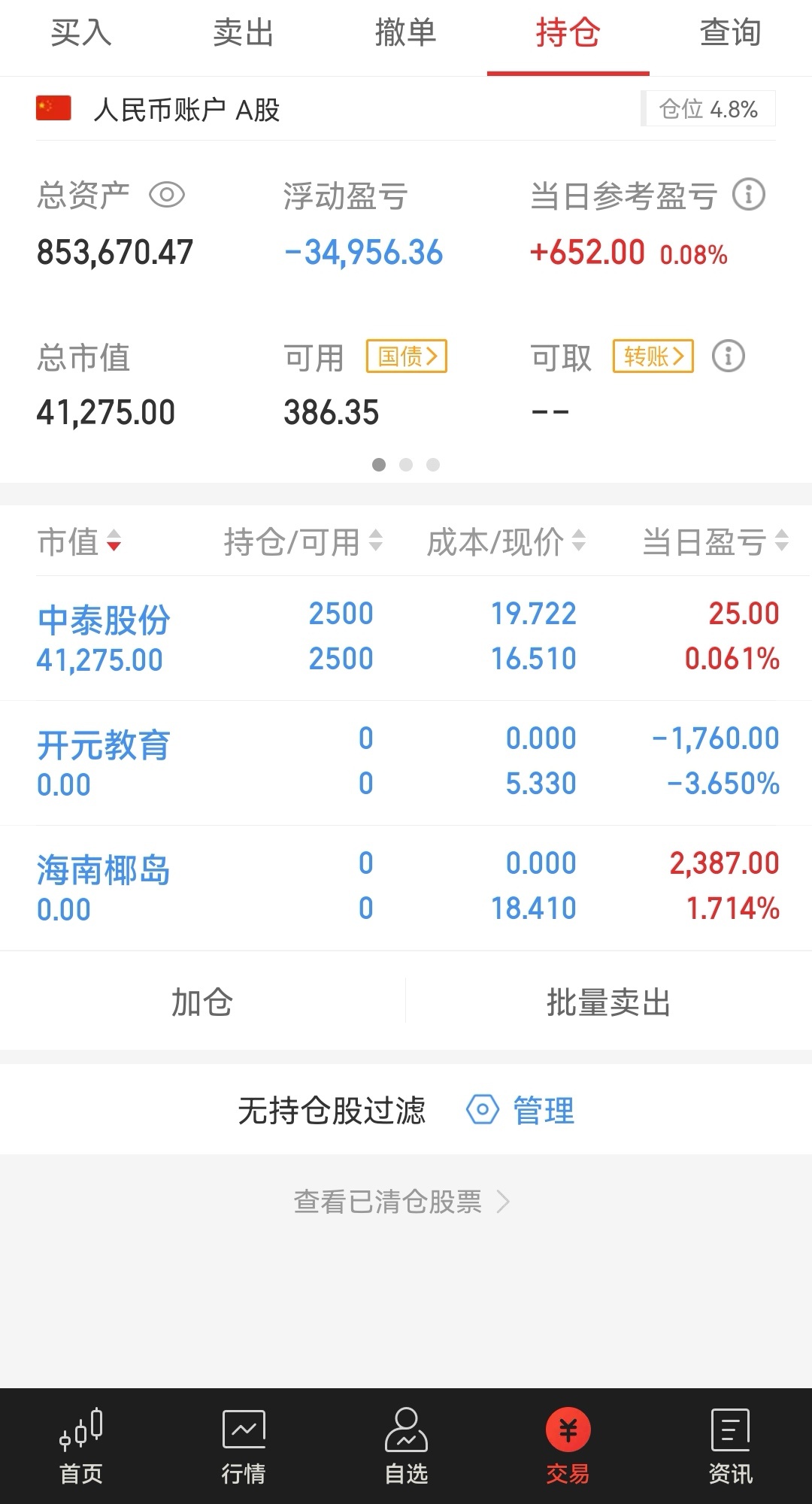Tap the 转账 button
This screenshot has height=1504, width=812.
coord(653,356)
